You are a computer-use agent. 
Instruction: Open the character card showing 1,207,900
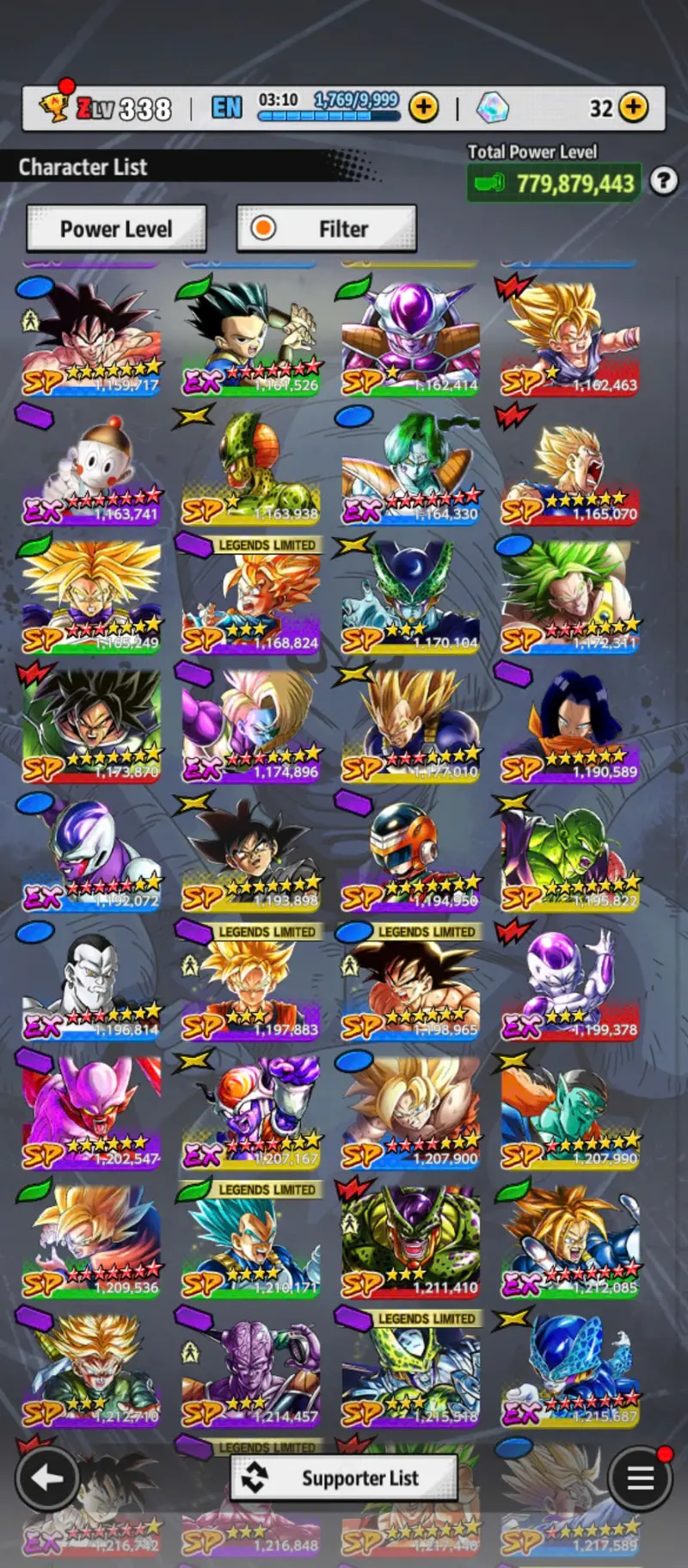click(x=410, y=1114)
